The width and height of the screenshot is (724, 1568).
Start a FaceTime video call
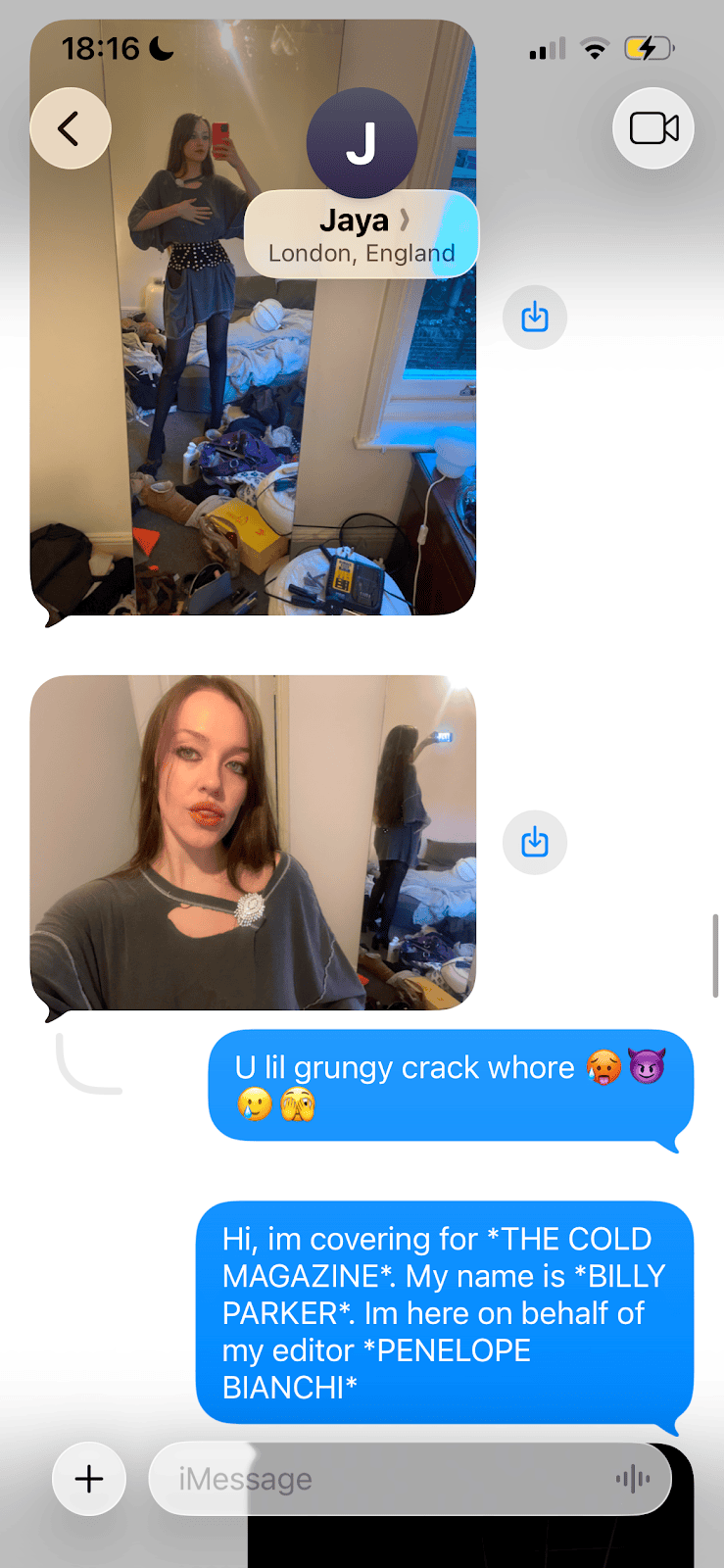653,128
